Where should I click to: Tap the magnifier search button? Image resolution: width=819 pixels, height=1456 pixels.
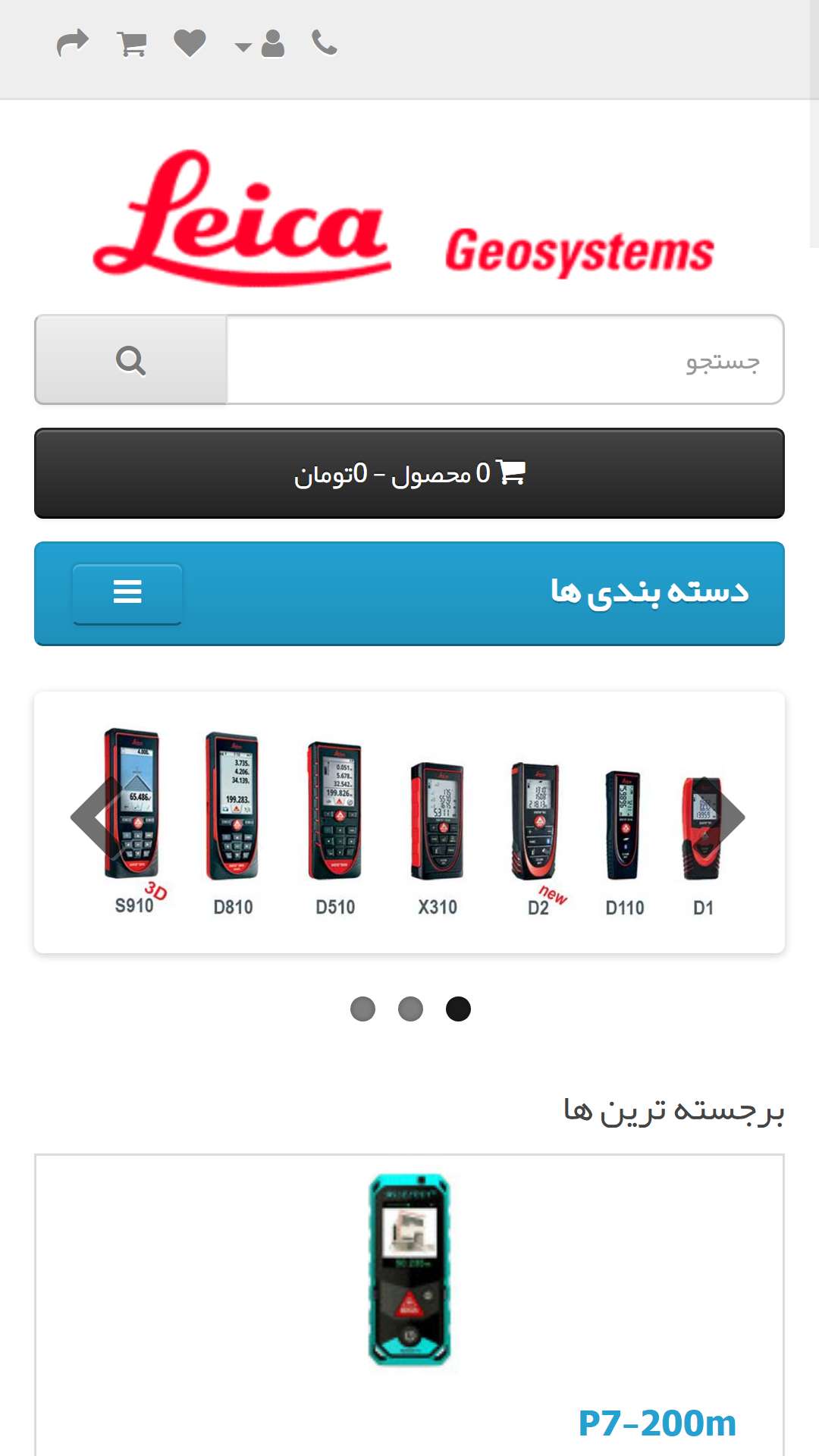pos(131,359)
